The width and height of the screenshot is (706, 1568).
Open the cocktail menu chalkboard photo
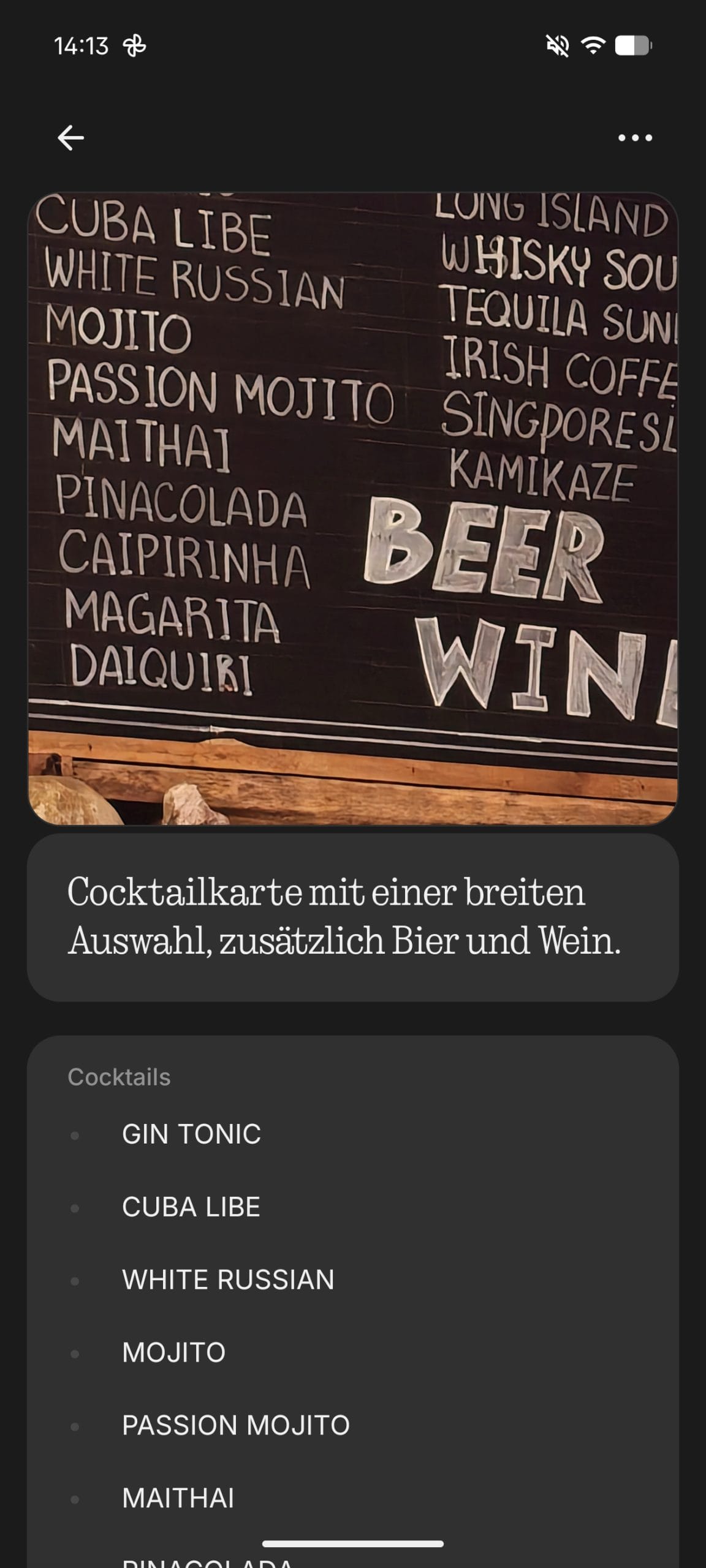click(353, 508)
